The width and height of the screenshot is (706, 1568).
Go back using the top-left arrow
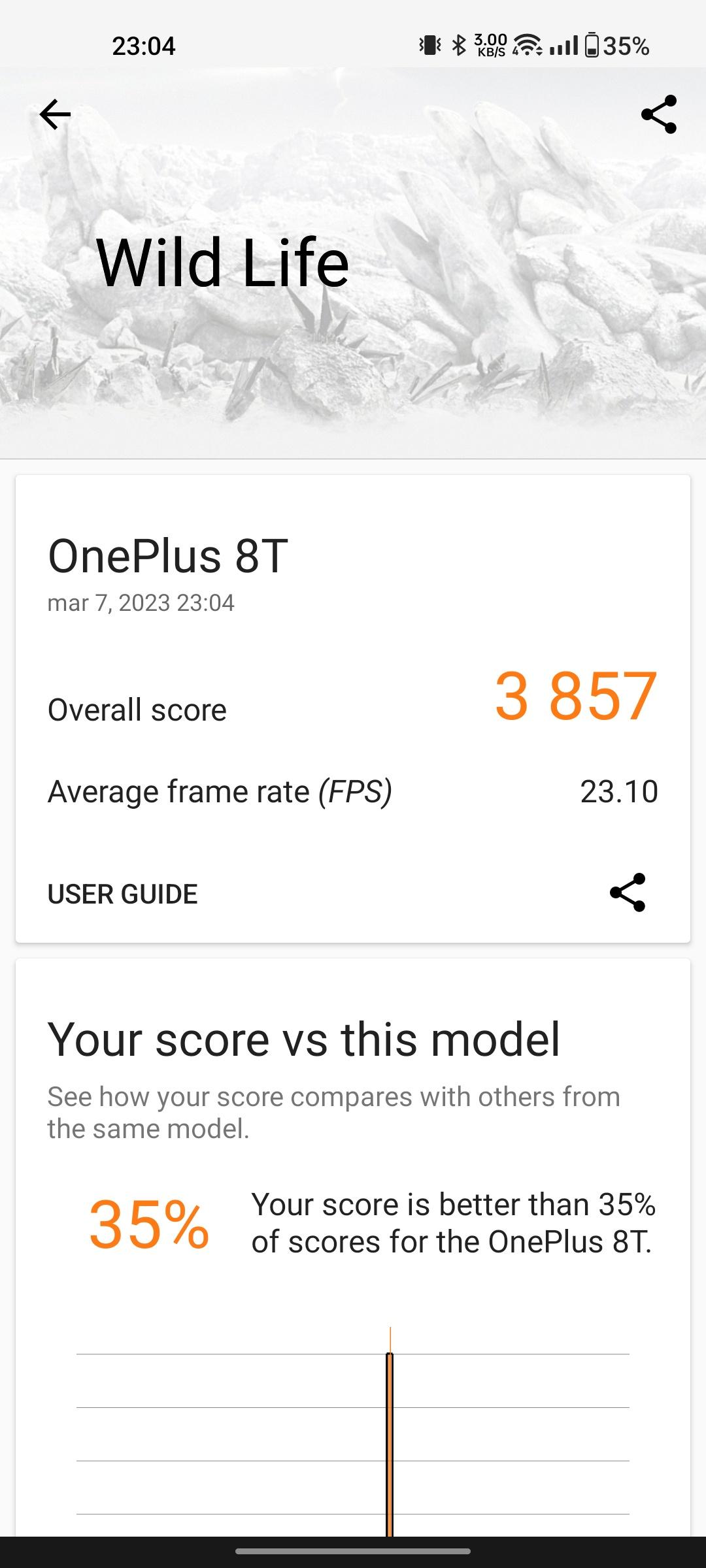pos(55,115)
